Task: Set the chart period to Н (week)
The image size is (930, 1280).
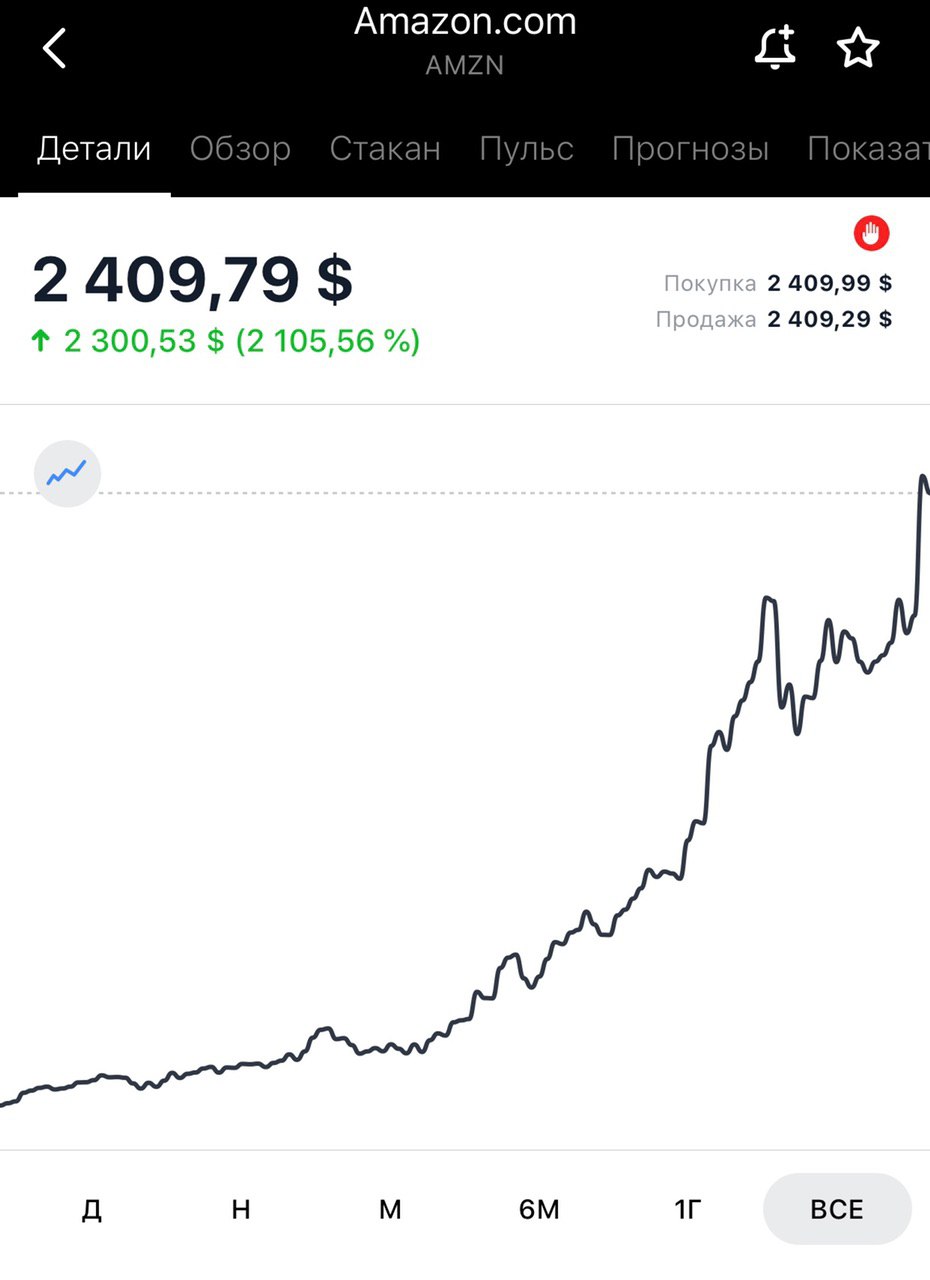Action: 241,1209
